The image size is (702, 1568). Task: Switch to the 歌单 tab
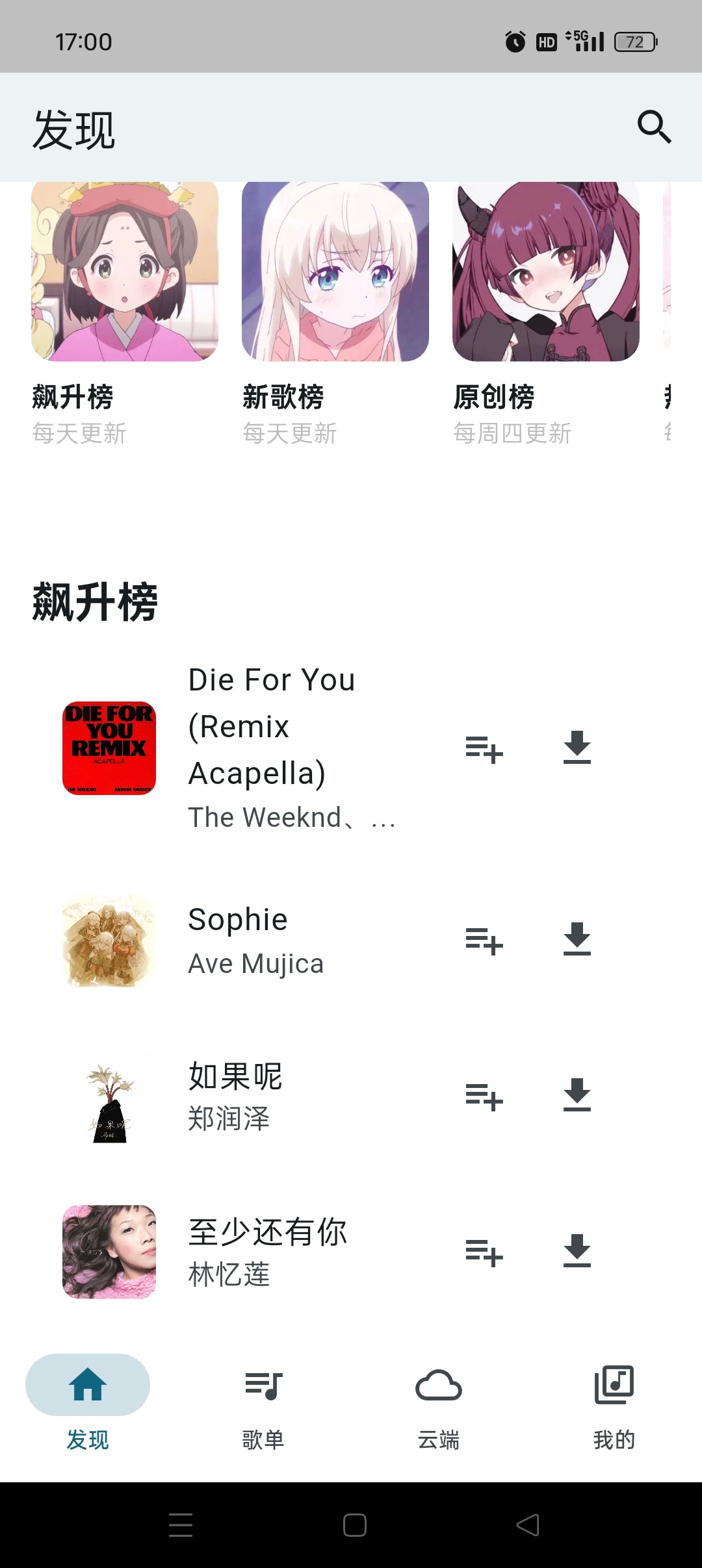(x=263, y=1402)
